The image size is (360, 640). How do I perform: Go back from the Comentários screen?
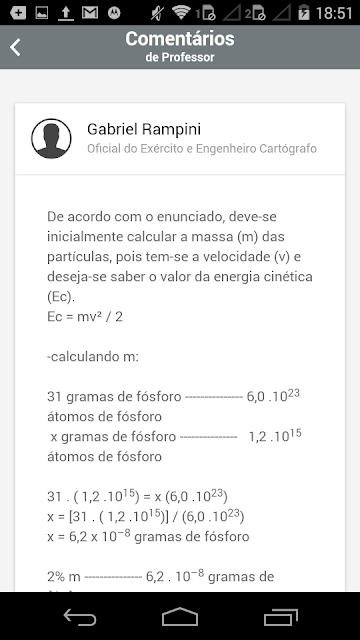click(x=16, y=47)
